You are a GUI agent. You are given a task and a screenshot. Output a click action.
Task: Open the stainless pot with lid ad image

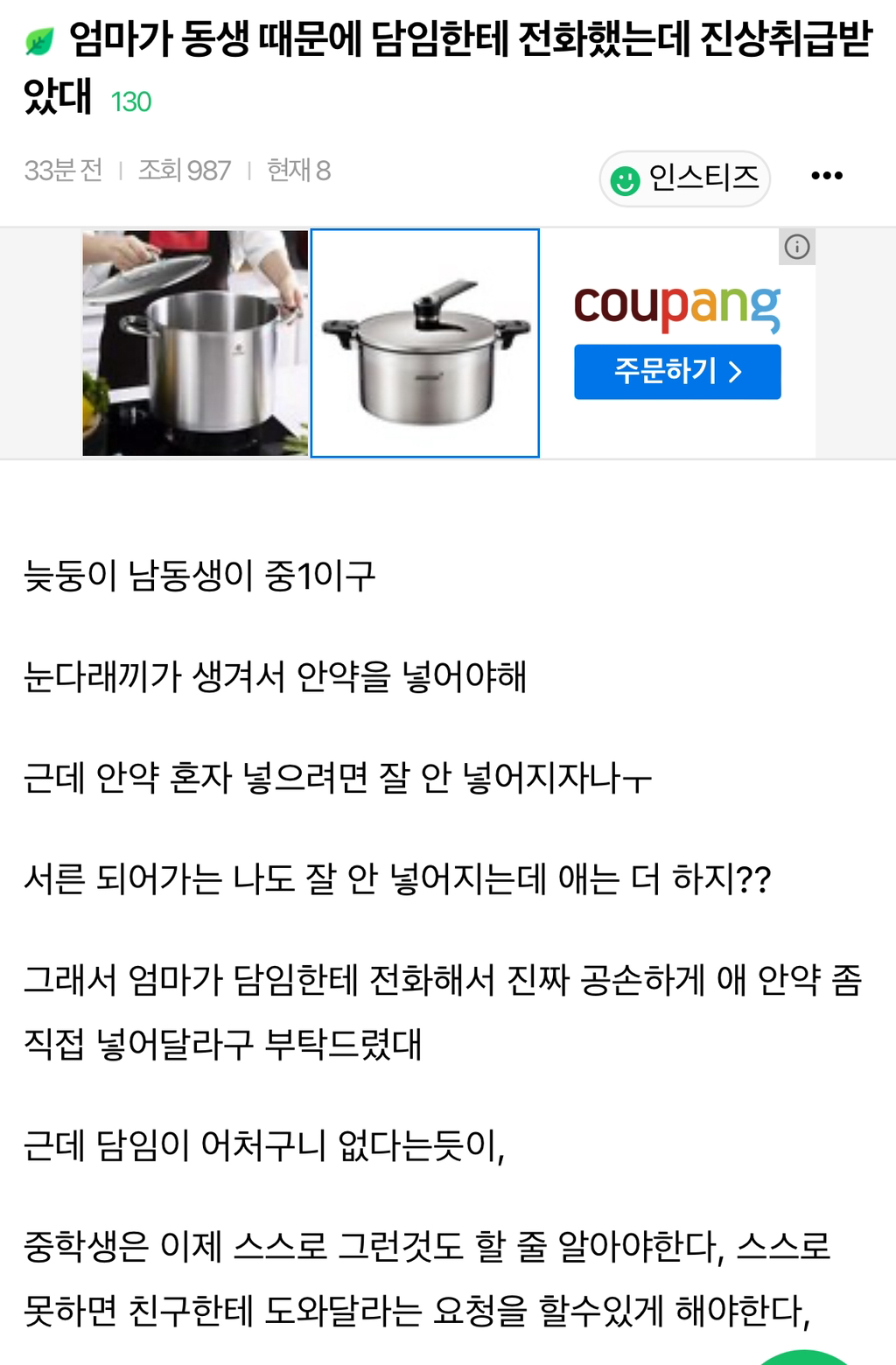coord(425,343)
